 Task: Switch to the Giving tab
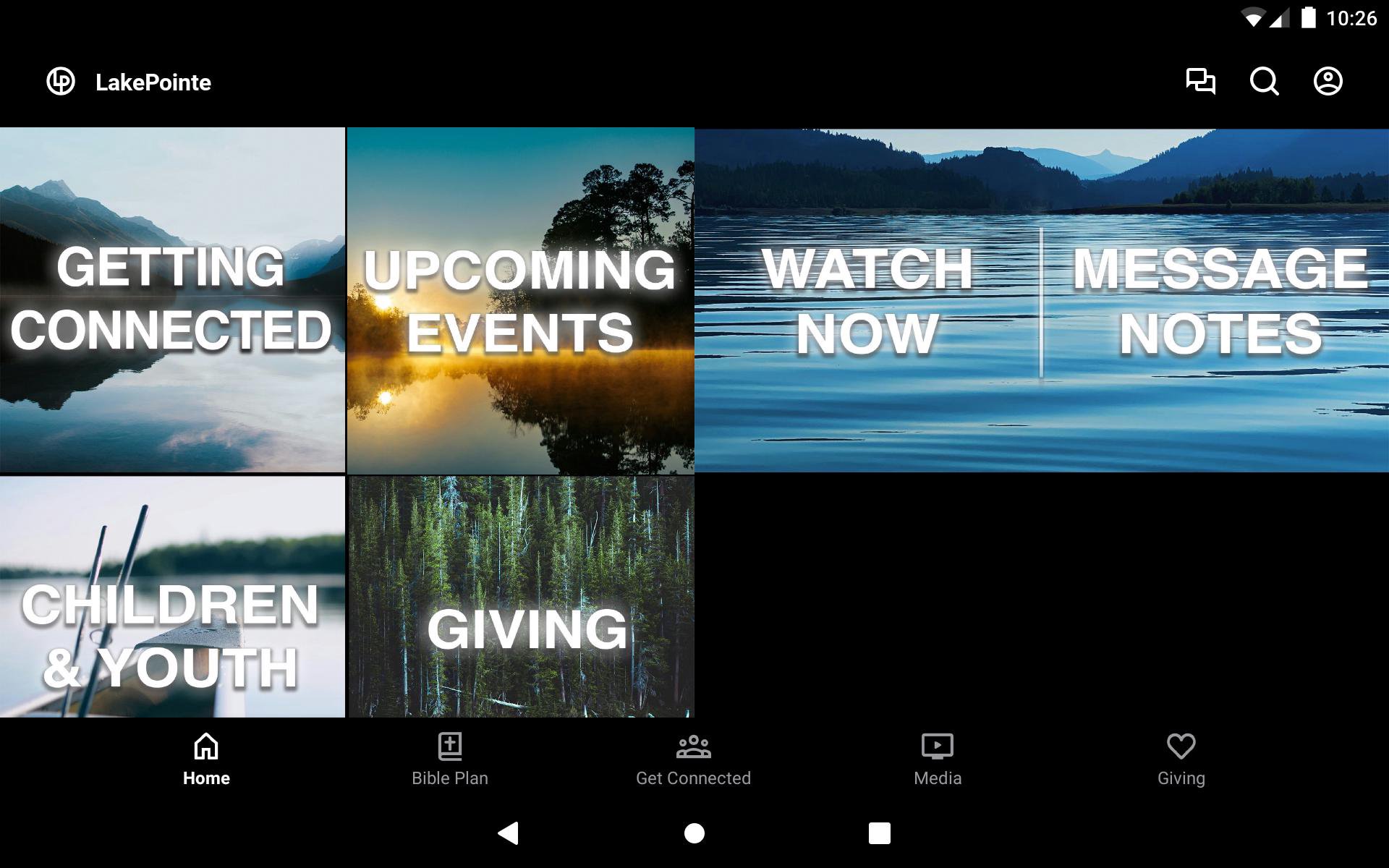pos(1181,759)
